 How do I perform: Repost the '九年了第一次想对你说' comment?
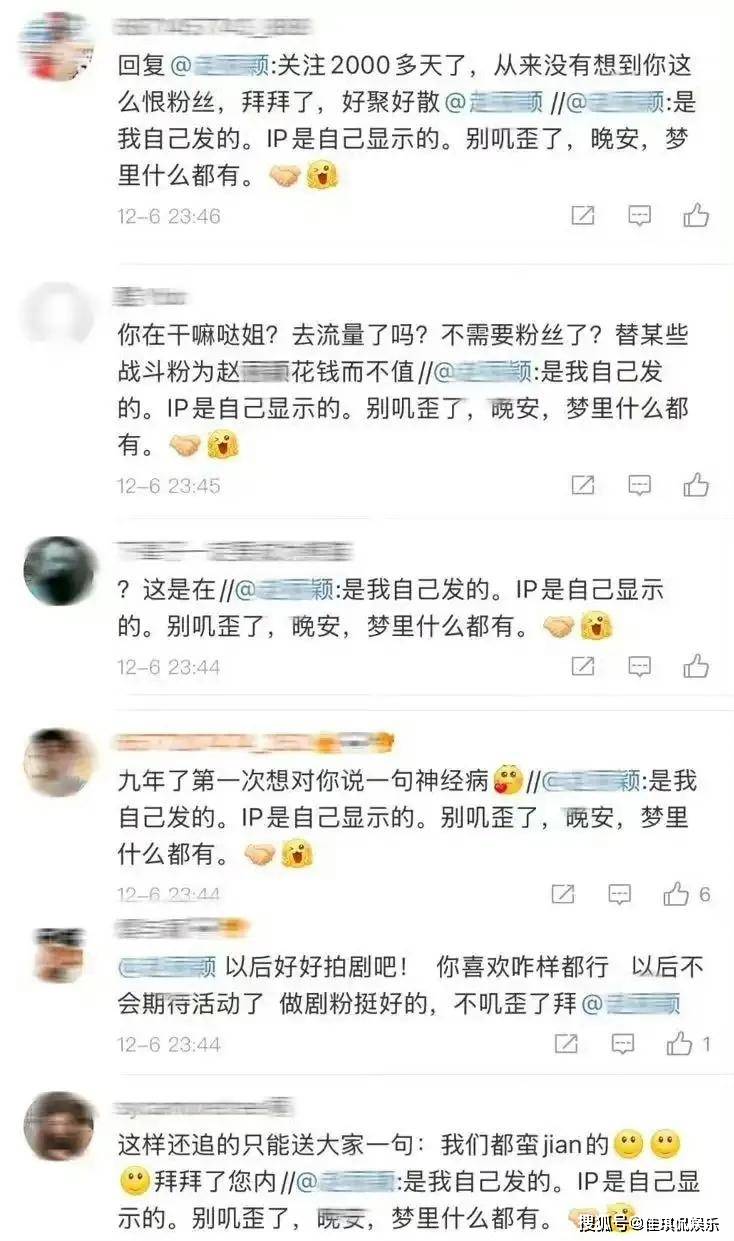(564, 893)
